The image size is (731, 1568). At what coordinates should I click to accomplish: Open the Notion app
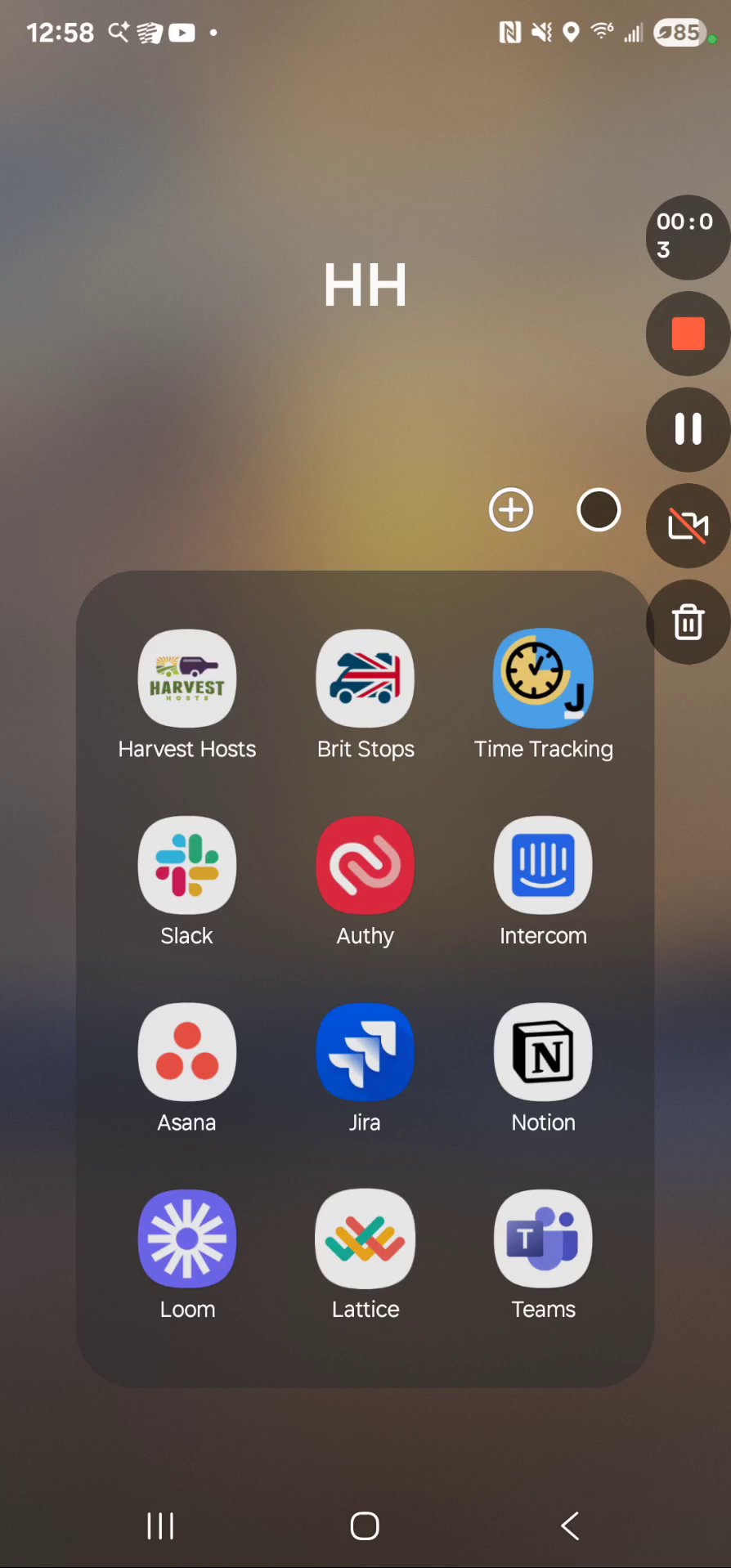pyautogui.click(x=543, y=1051)
